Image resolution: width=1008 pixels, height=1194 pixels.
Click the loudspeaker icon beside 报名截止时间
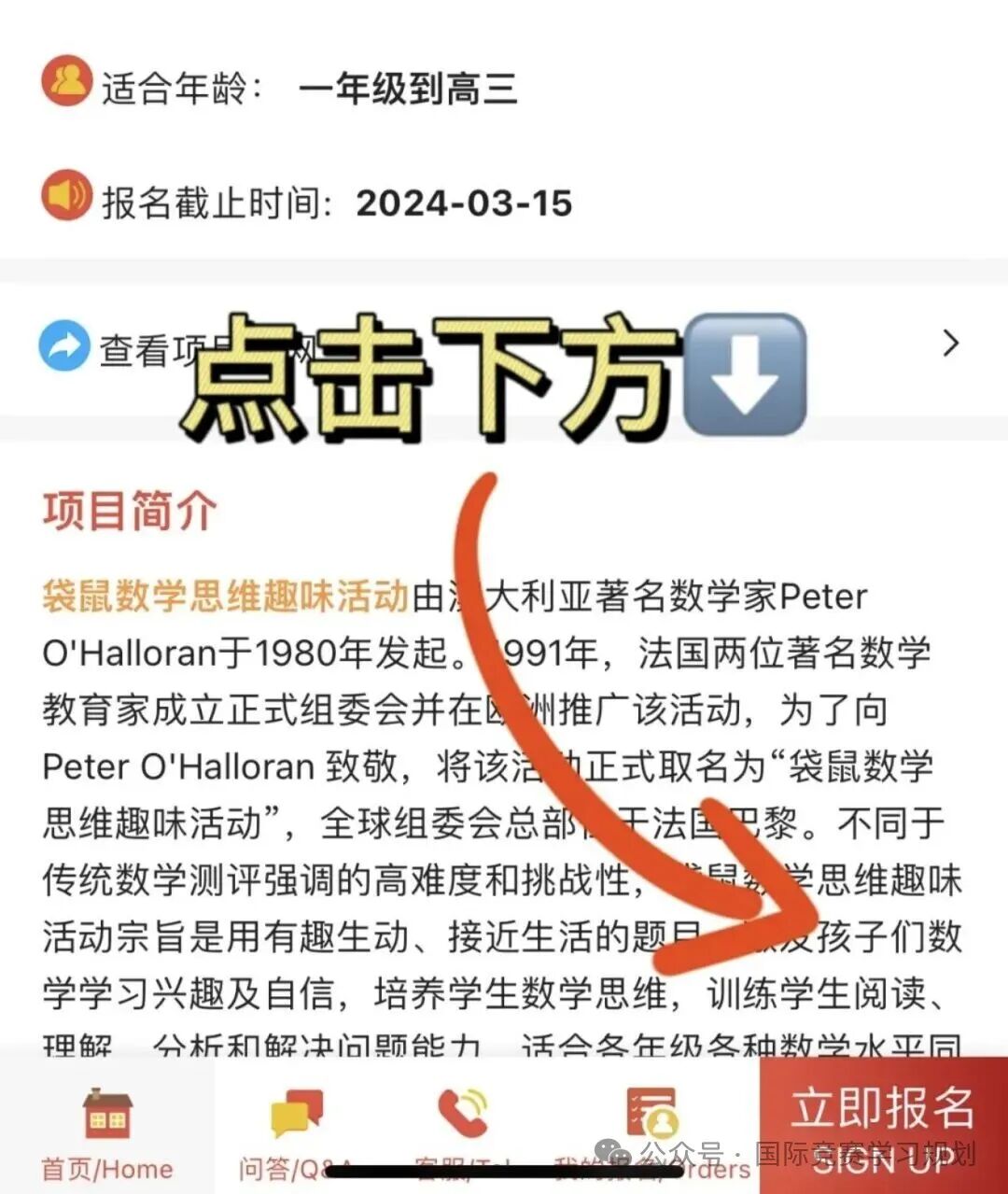pos(66,196)
